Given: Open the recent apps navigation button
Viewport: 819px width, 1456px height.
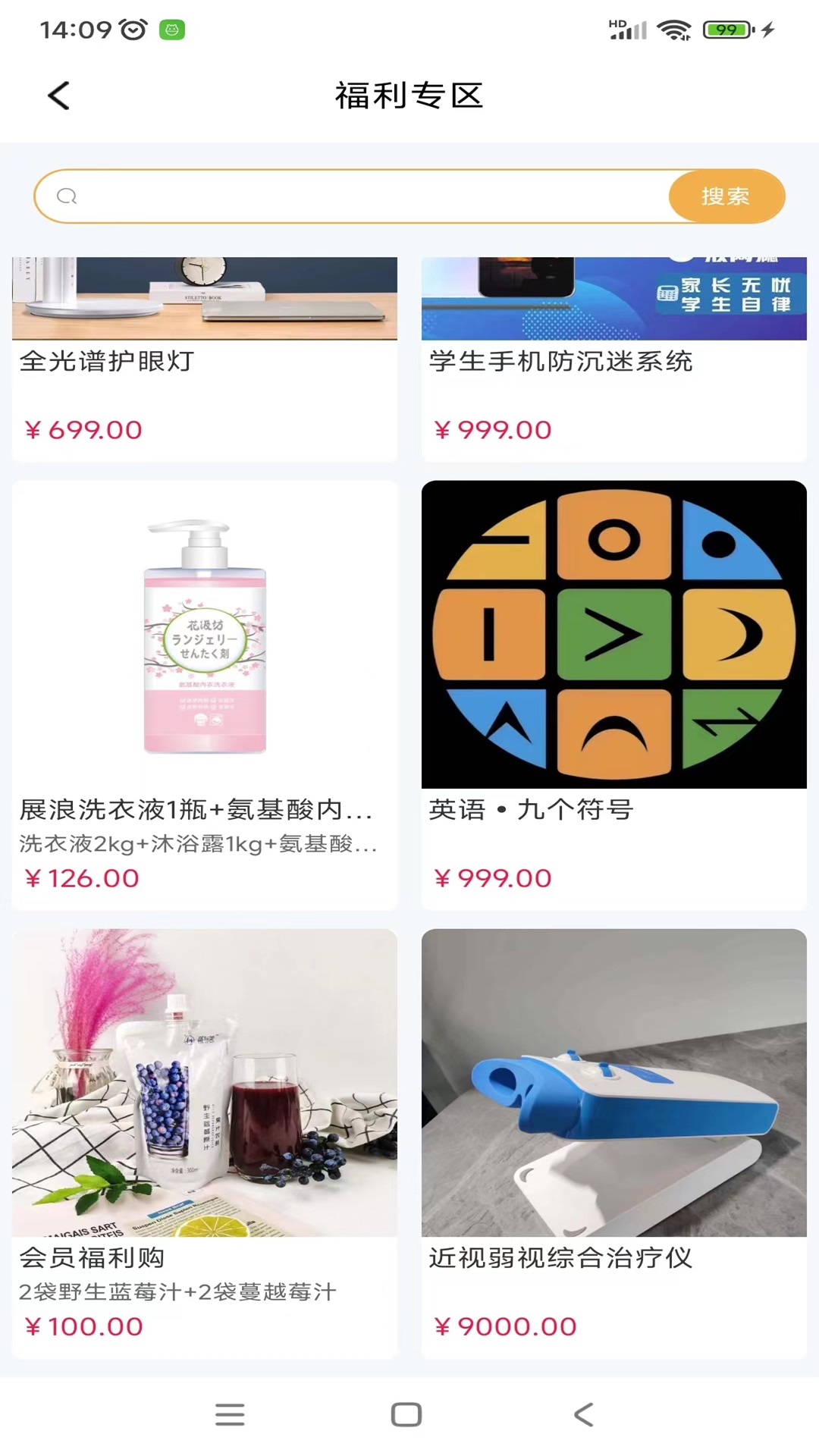Looking at the screenshot, I should tap(230, 1413).
